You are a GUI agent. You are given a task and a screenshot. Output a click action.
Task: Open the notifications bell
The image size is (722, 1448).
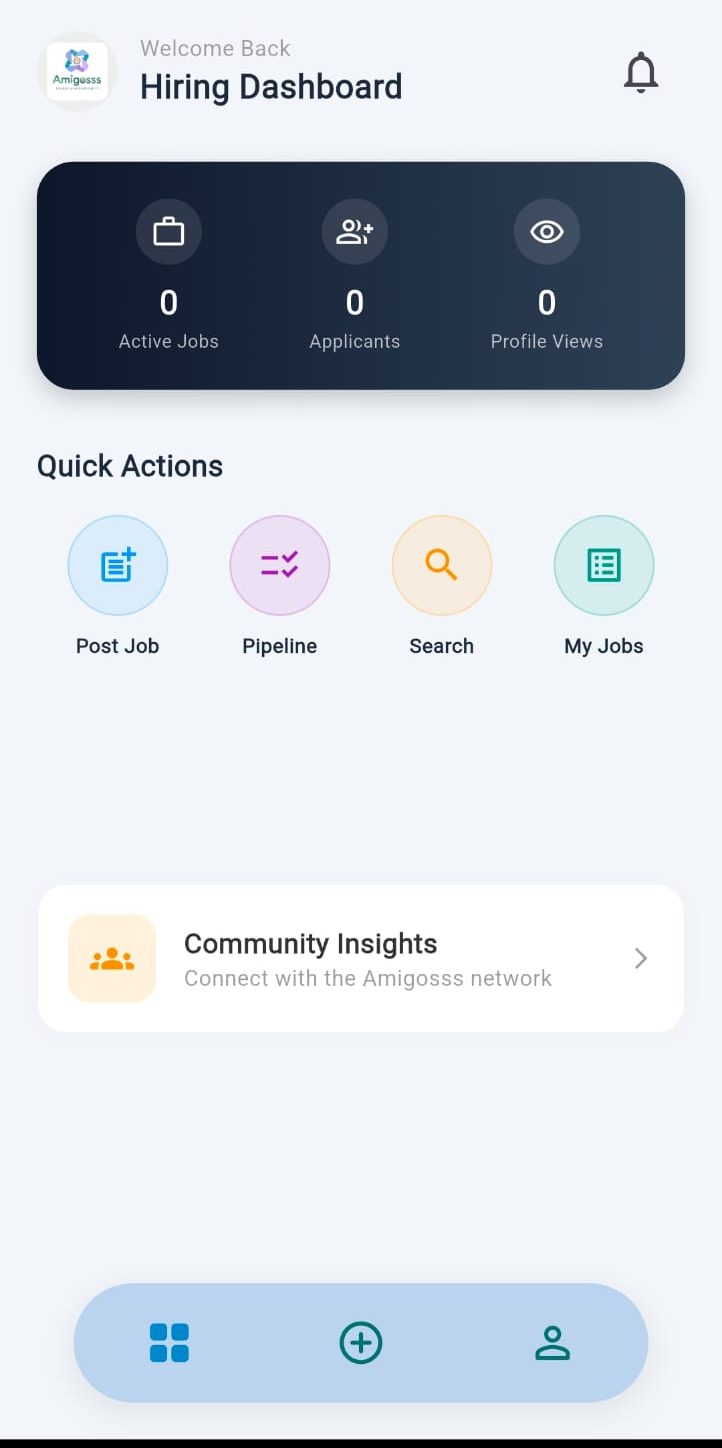641,73
